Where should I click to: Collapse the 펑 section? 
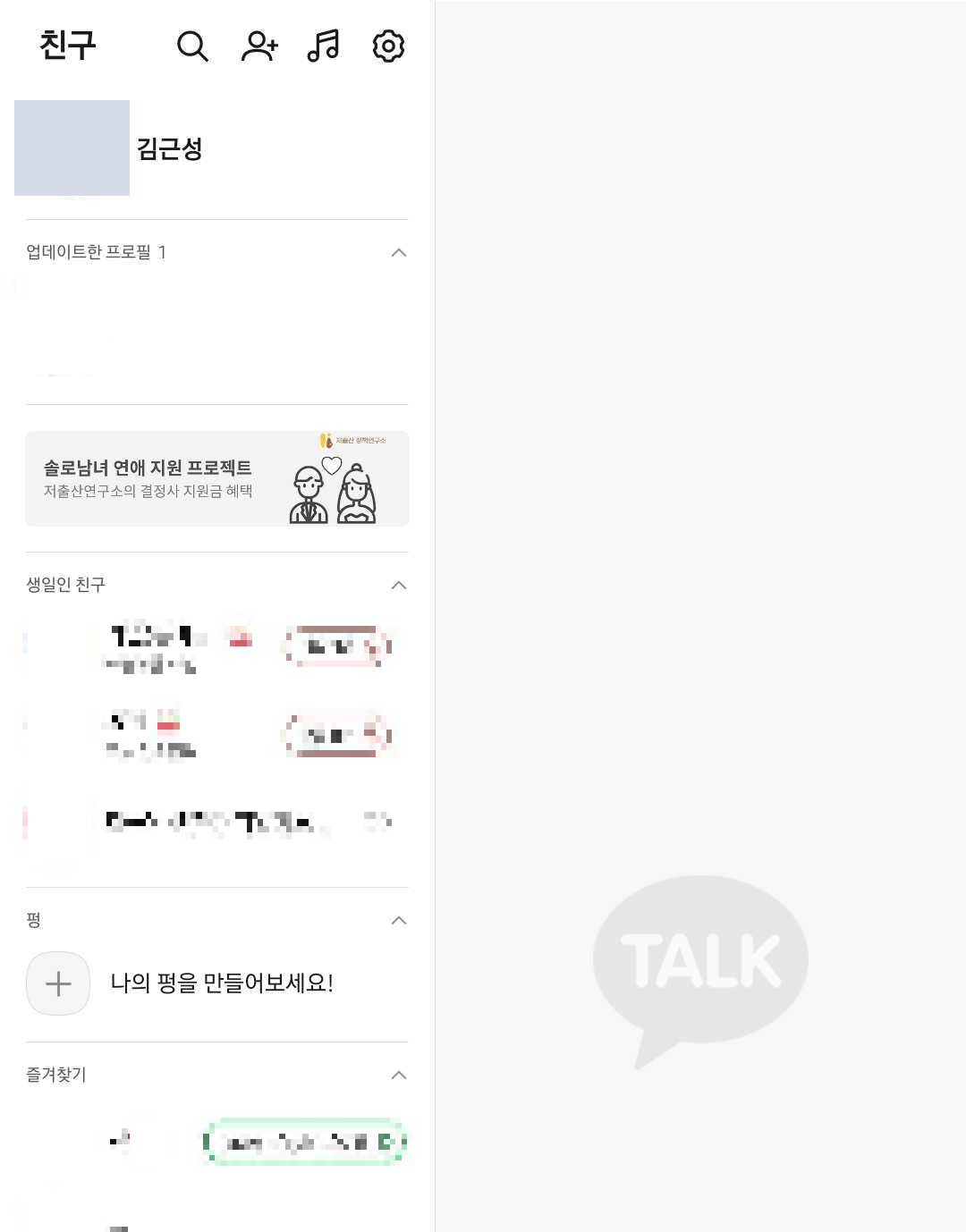[399, 921]
